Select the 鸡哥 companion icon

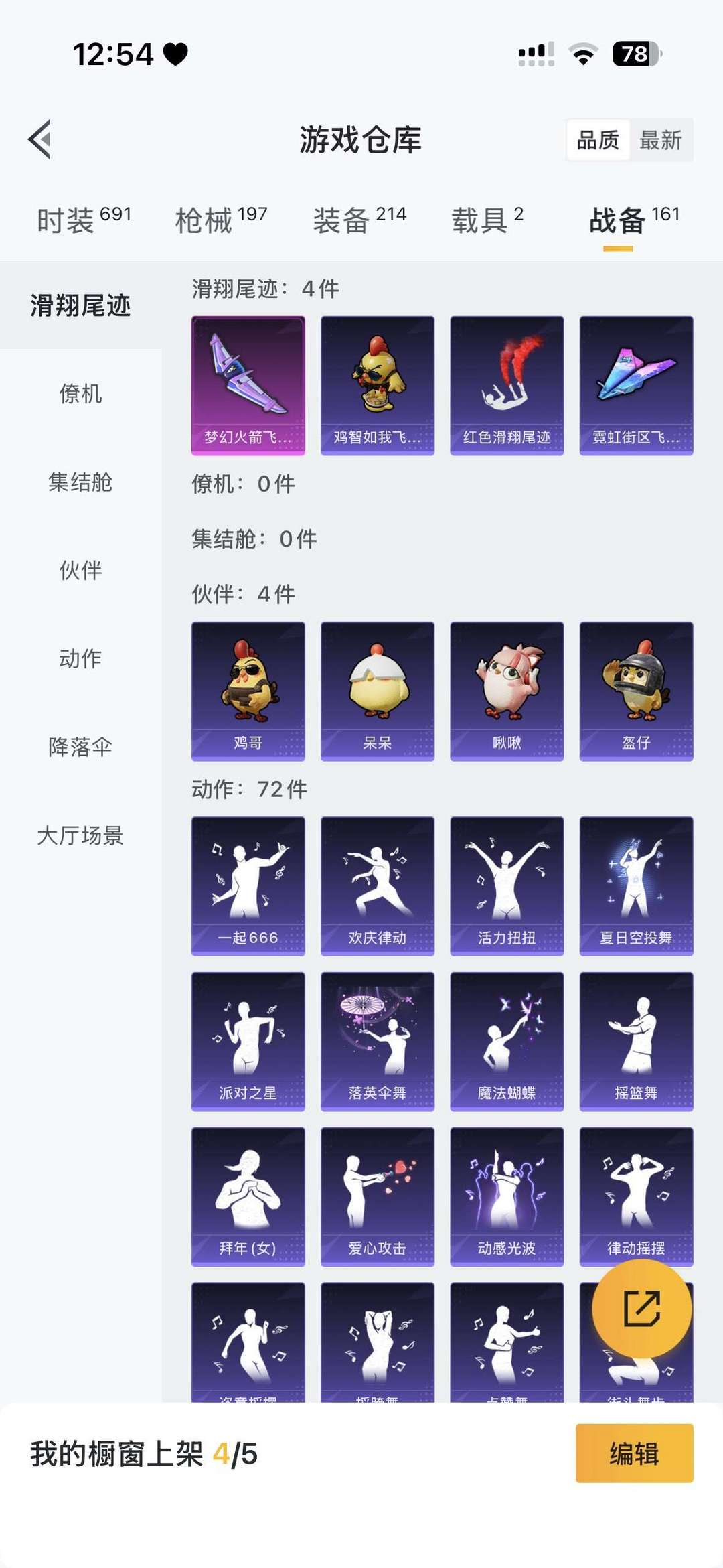tap(247, 690)
